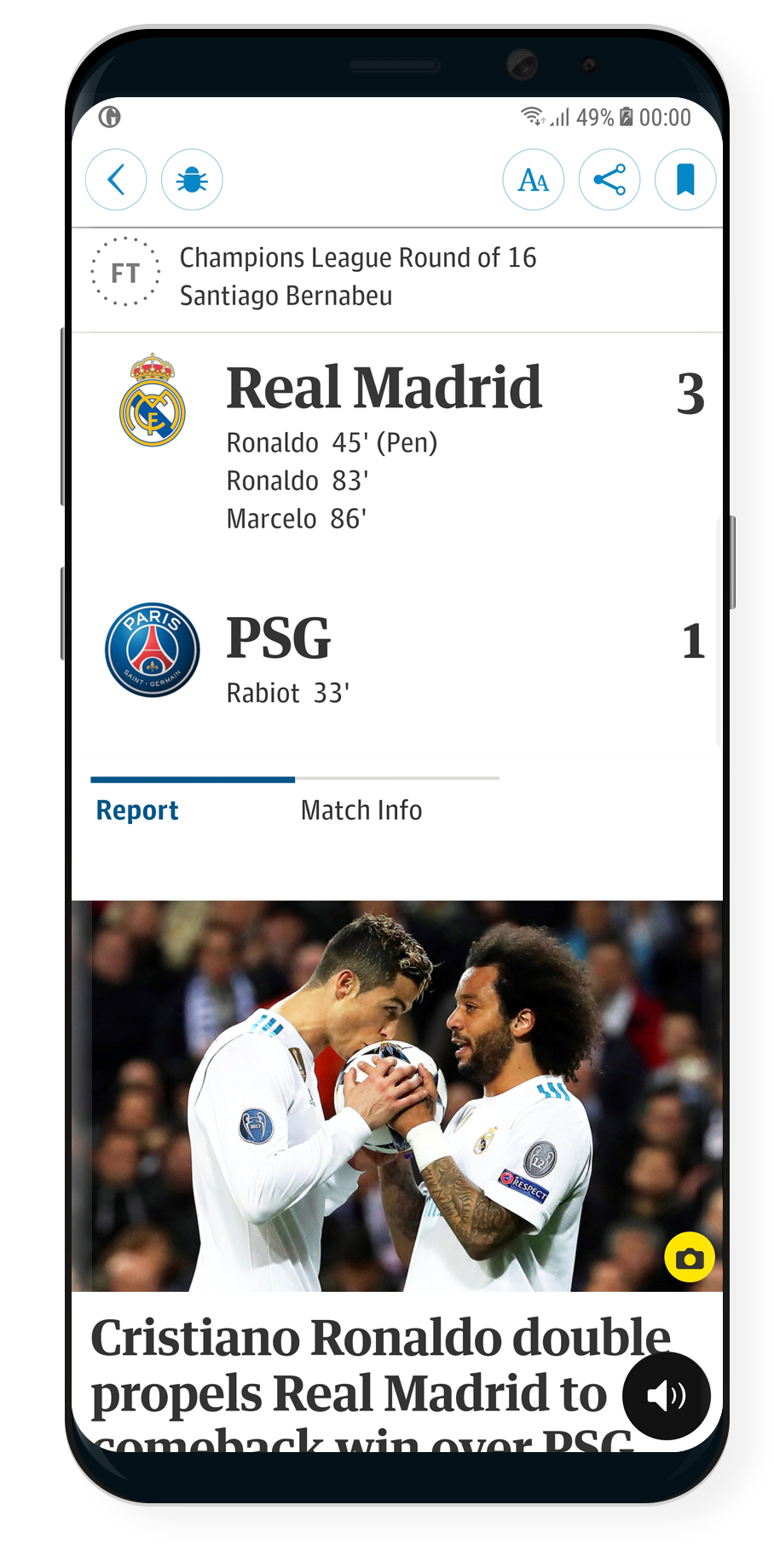
Task: Bookmark this article
Action: 685,180
